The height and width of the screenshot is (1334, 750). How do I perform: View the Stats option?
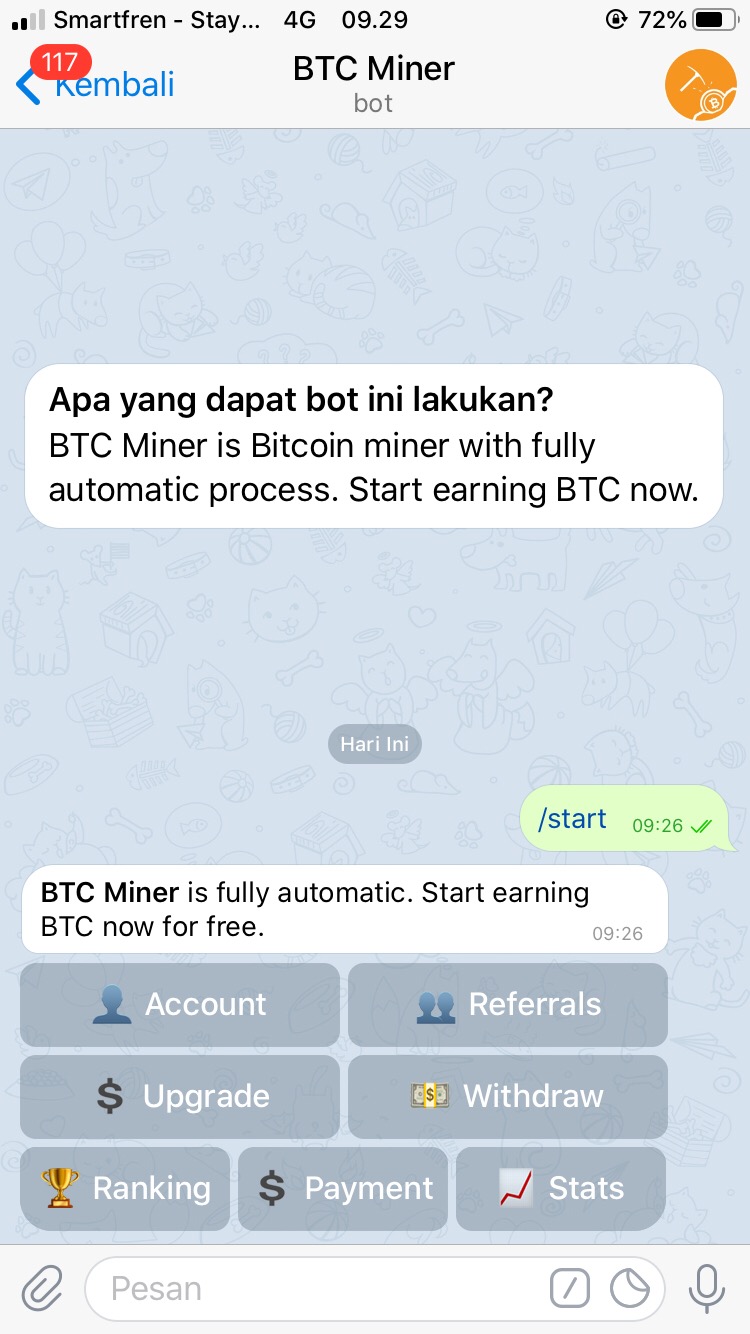[561, 1188]
